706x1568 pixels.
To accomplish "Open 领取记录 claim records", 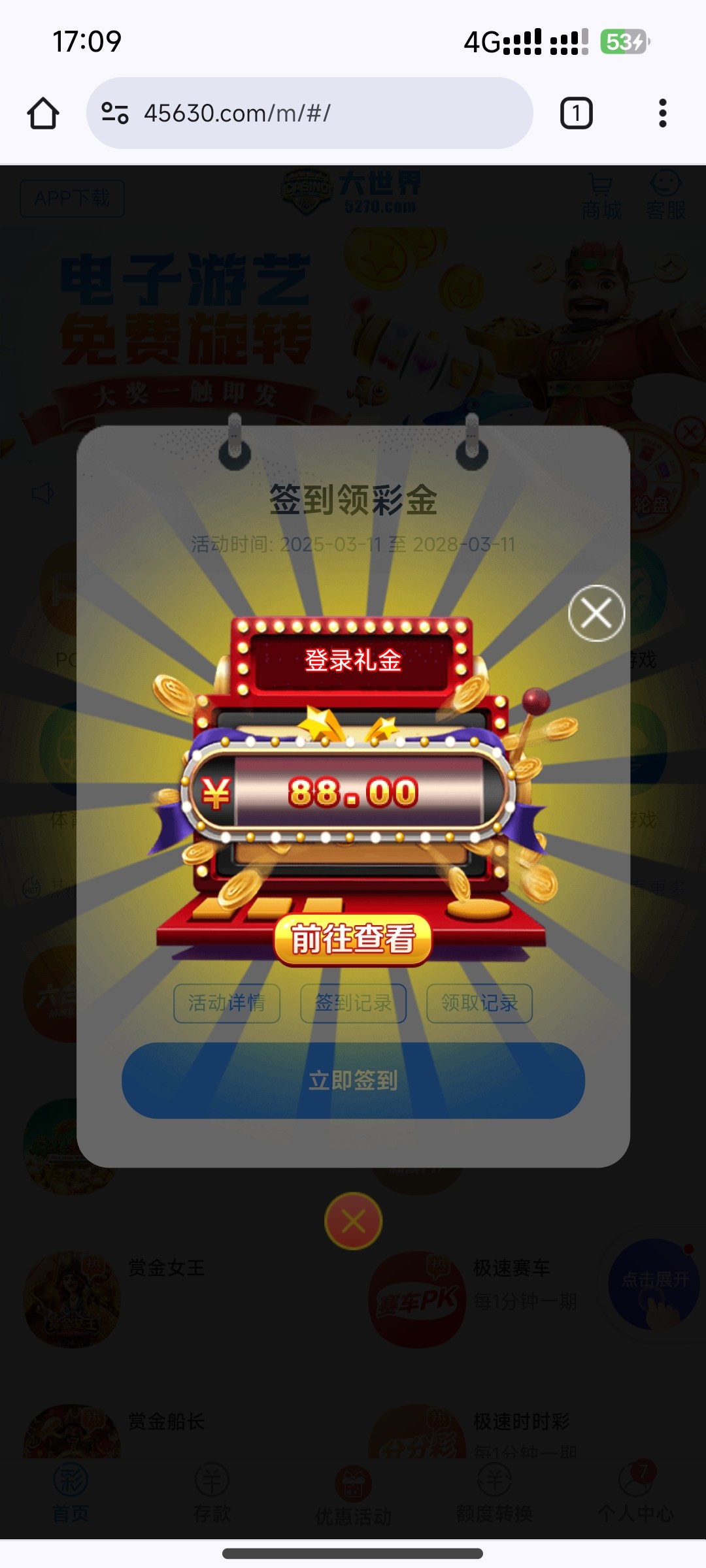I will point(479,1003).
